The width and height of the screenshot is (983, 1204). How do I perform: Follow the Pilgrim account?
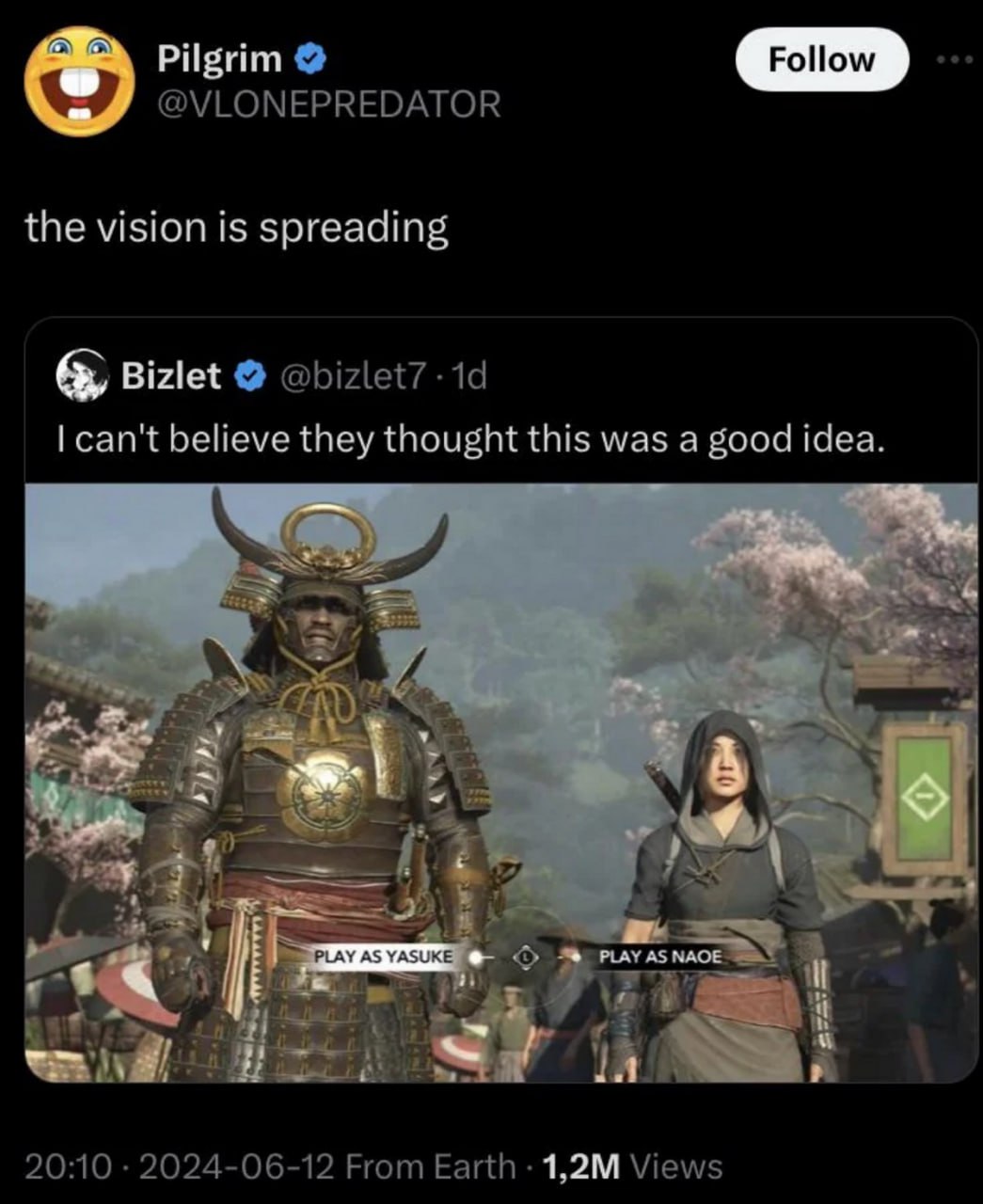point(821,59)
